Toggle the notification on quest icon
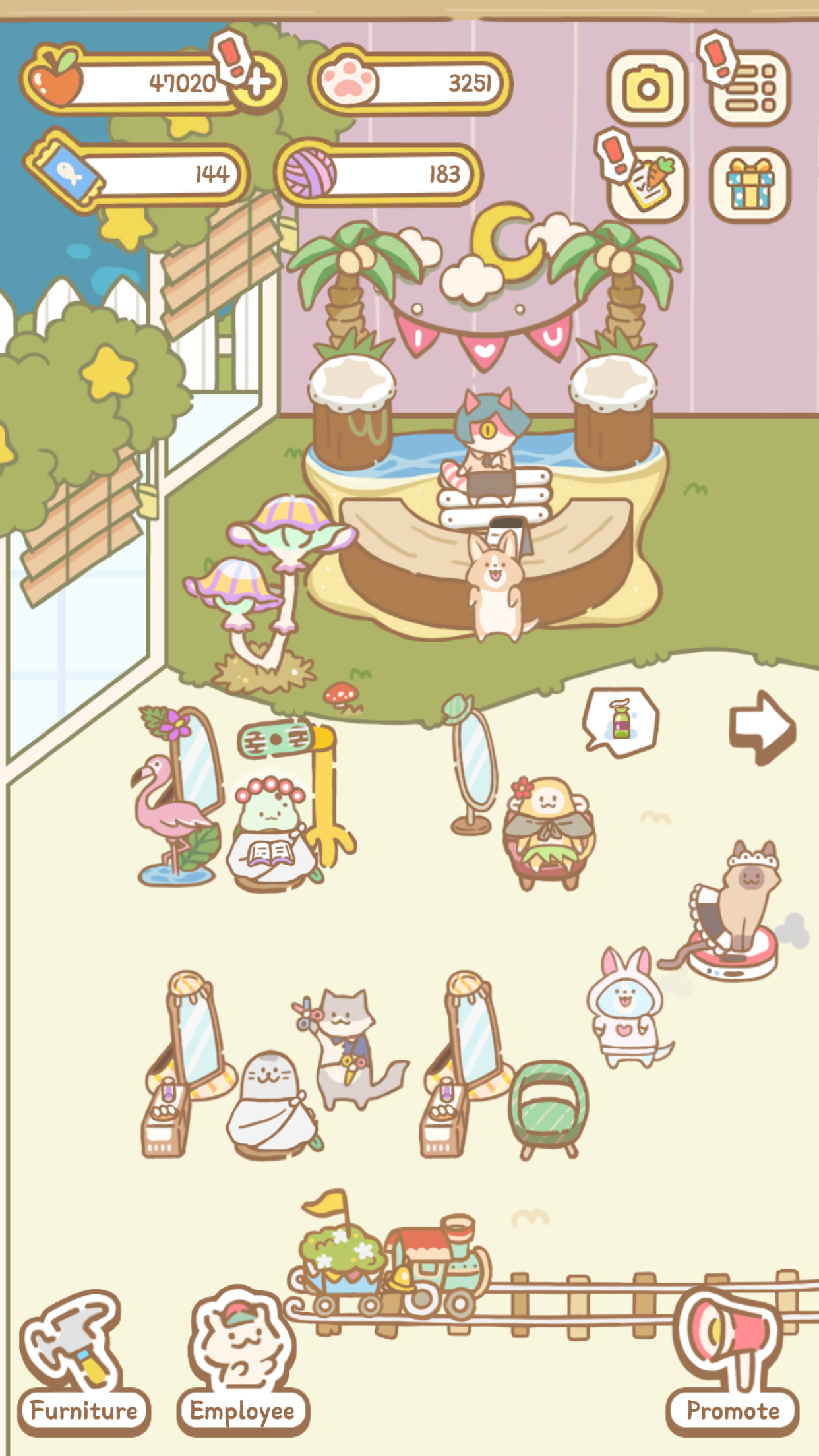Image resolution: width=819 pixels, height=1456 pixels. (x=717, y=61)
